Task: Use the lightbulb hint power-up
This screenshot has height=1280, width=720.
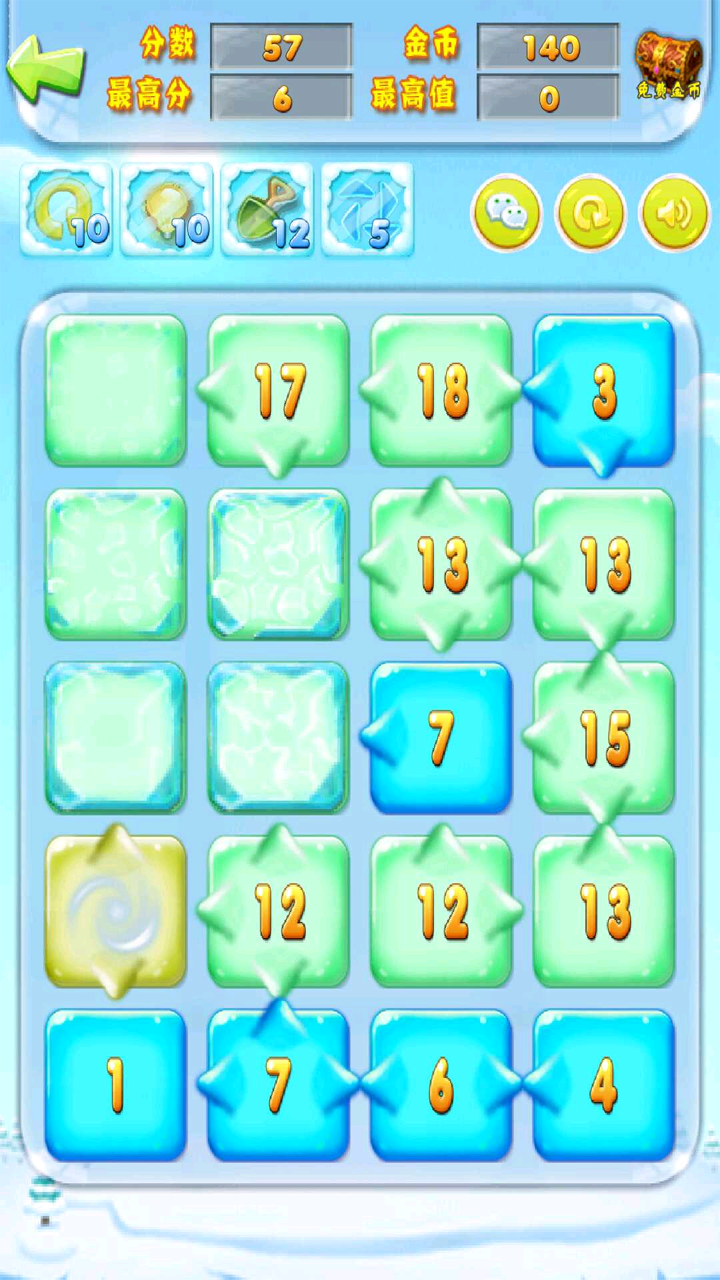Action: [x=167, y=211]
